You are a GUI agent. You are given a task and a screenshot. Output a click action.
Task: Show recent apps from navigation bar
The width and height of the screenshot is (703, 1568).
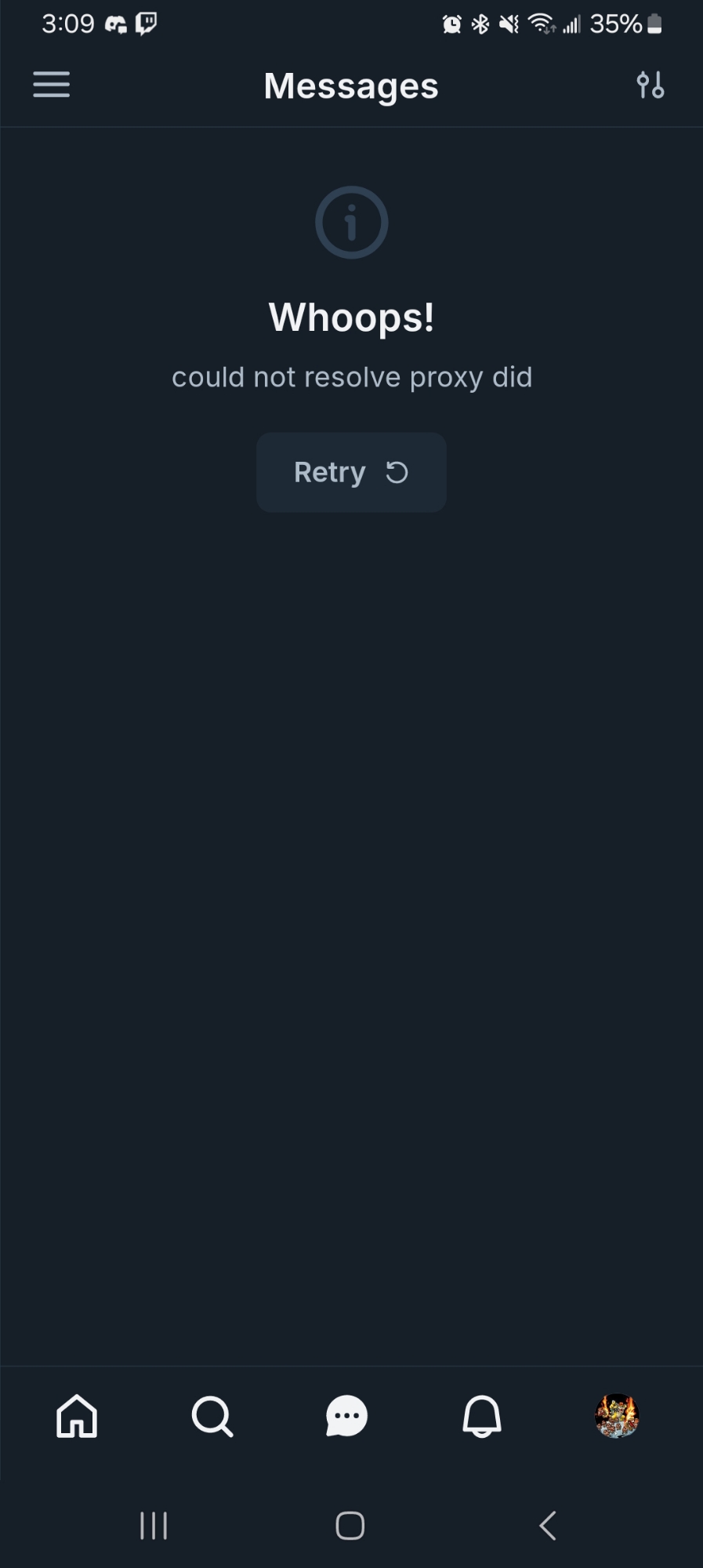(x=154, y=1526)
